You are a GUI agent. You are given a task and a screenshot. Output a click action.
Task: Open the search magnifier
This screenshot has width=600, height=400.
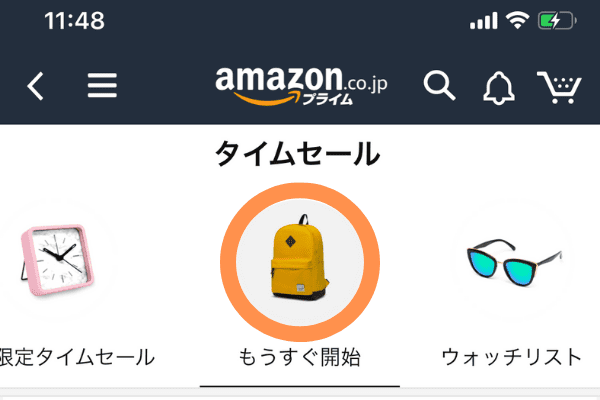point(439,87)
